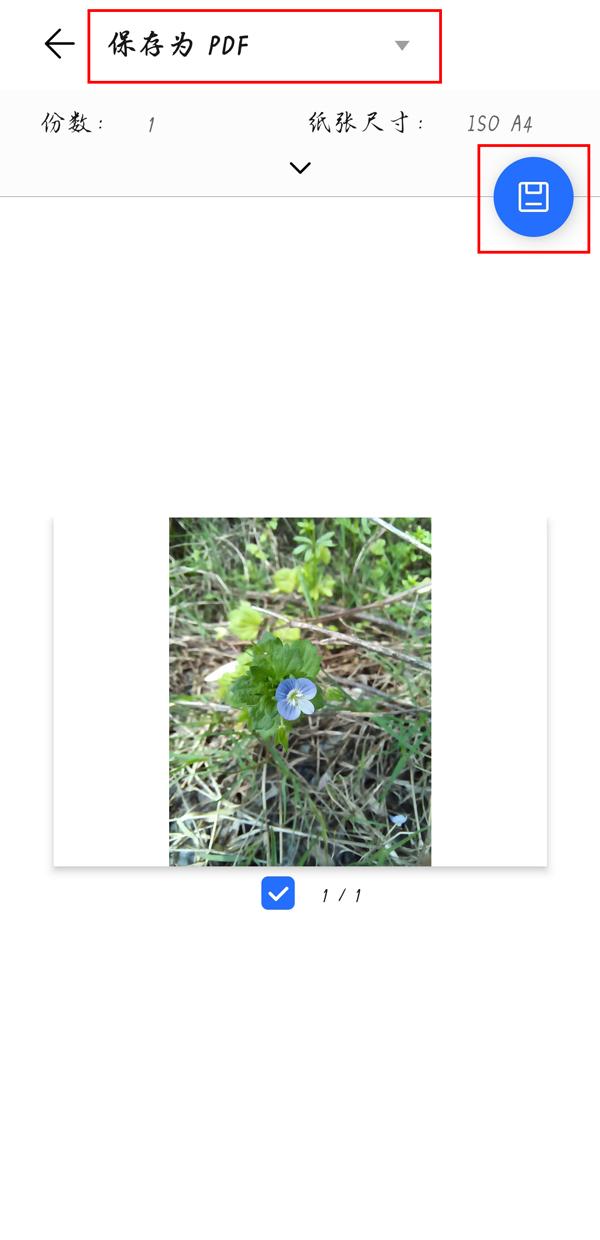Expand more print options chevron
600x1240 pixels.
point(300,168)
